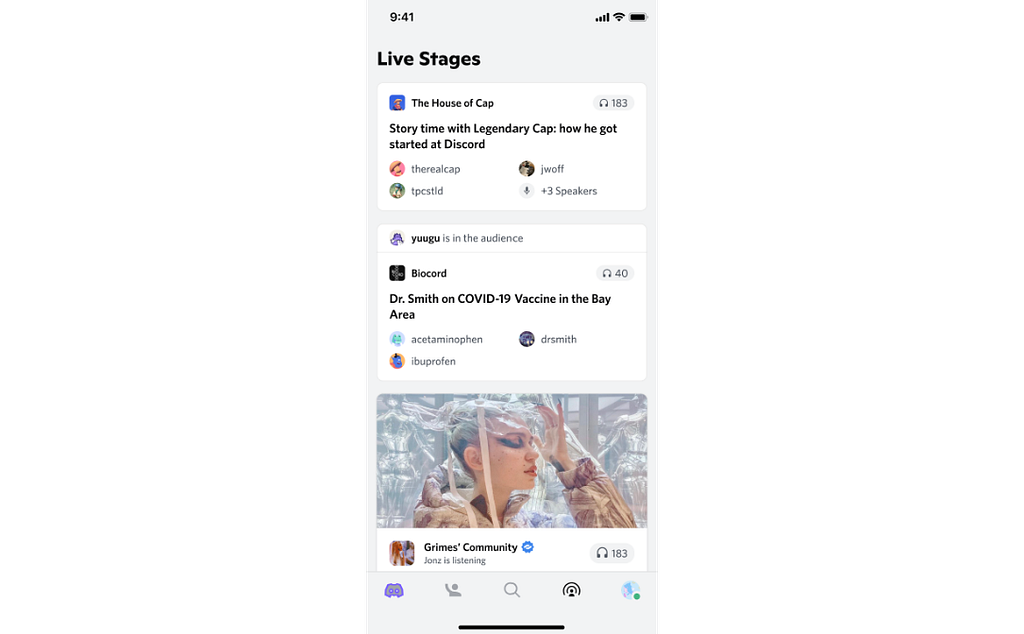Open The House of Cap stage card

pyautogui.click(x=511, y=137)
